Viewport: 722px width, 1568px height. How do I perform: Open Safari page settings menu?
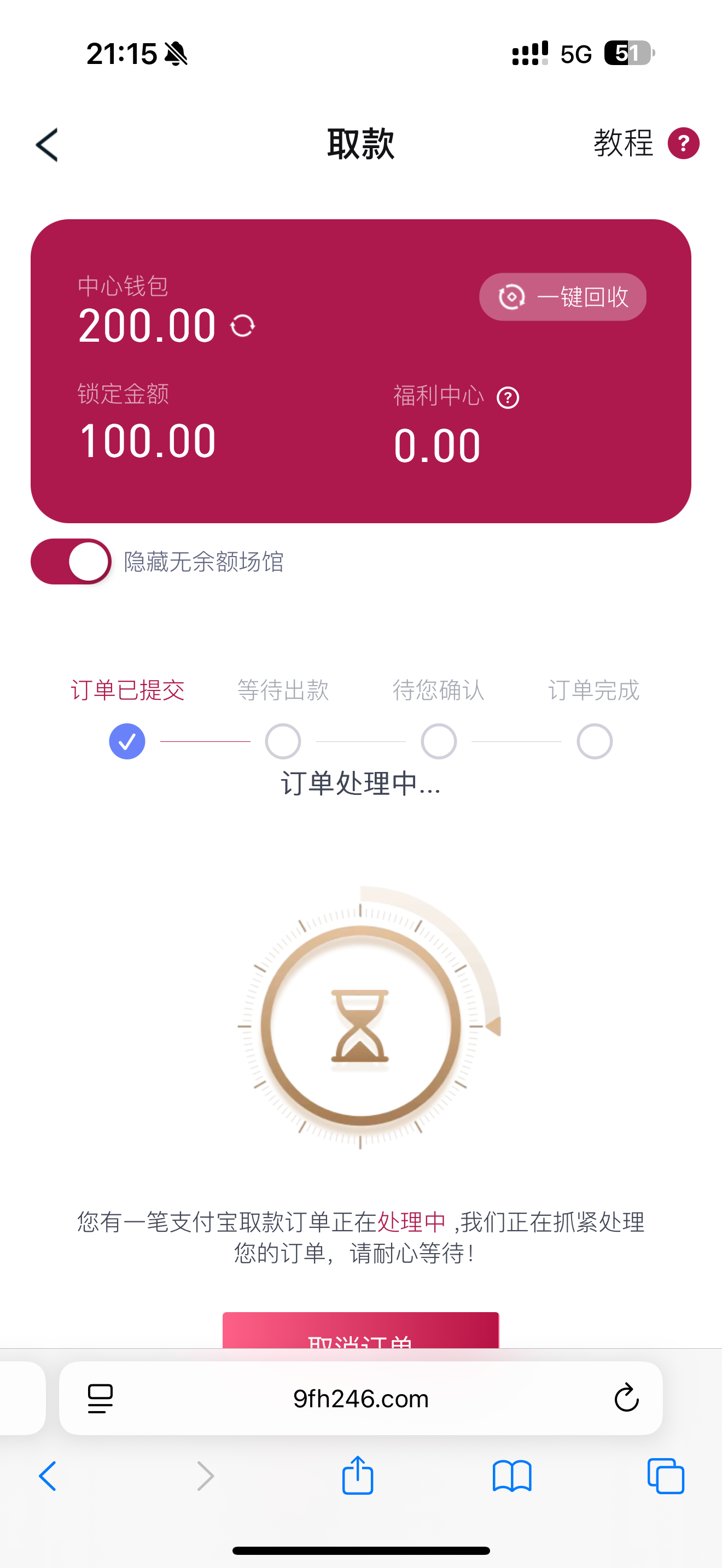pyautogui.click(x=101, y=1398)
